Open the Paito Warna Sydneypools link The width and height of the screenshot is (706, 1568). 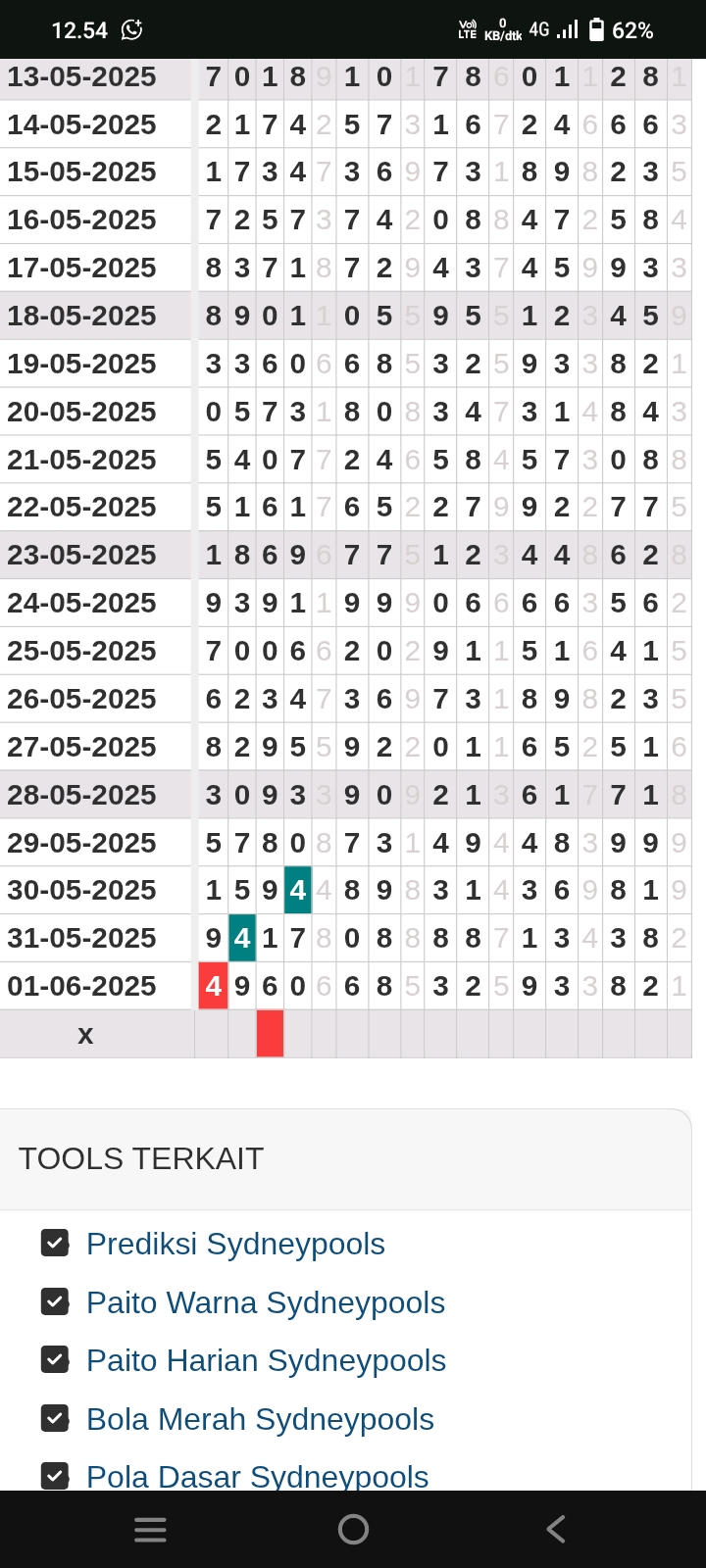coord(266,1302)
